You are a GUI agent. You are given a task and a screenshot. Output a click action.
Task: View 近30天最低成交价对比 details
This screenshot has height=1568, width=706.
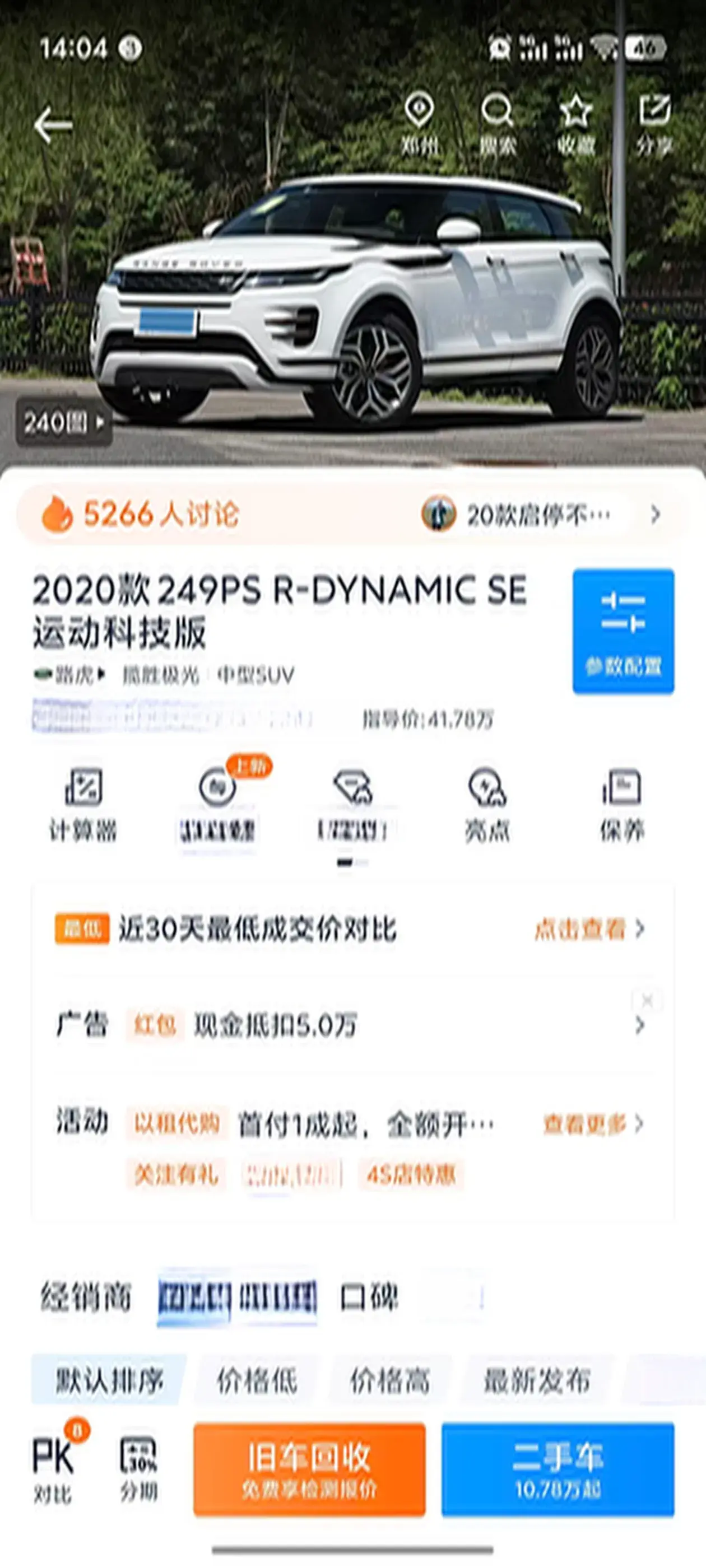tap(589, 929)
